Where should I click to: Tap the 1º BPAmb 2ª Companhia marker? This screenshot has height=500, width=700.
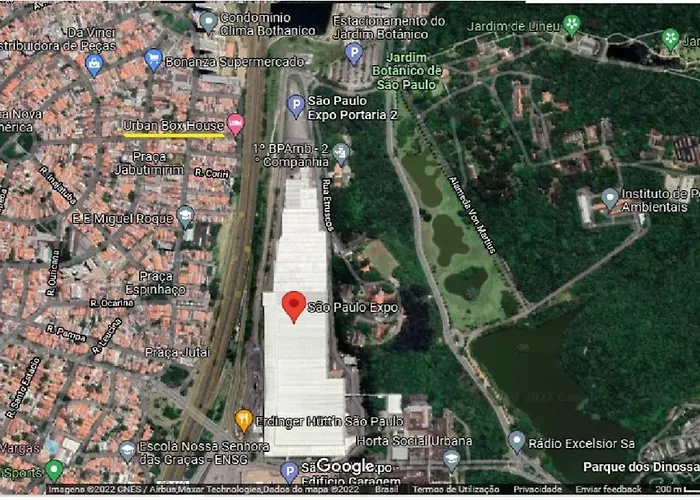pyautogui.click(x=341, y=153)
